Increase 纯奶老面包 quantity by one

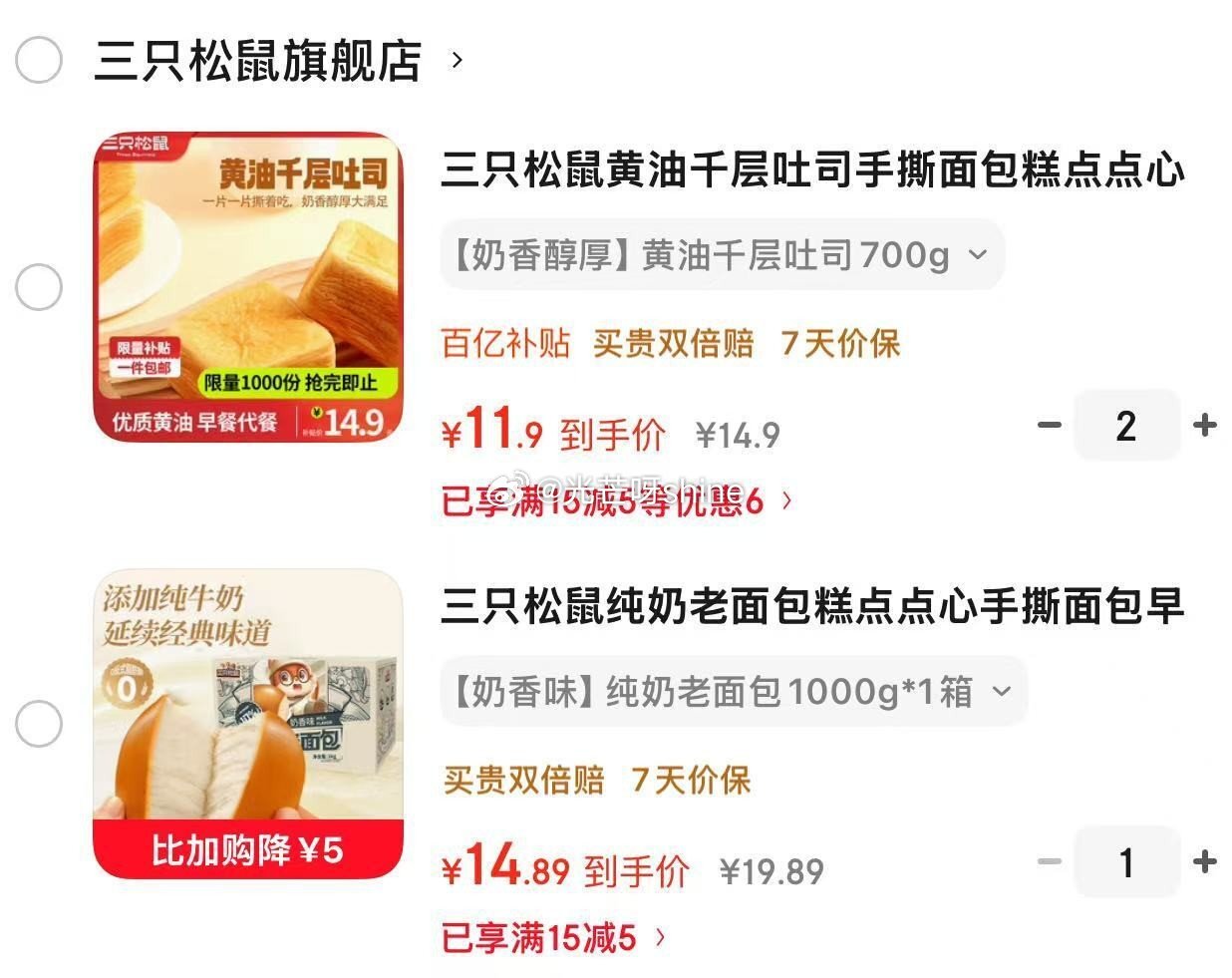1205,861
